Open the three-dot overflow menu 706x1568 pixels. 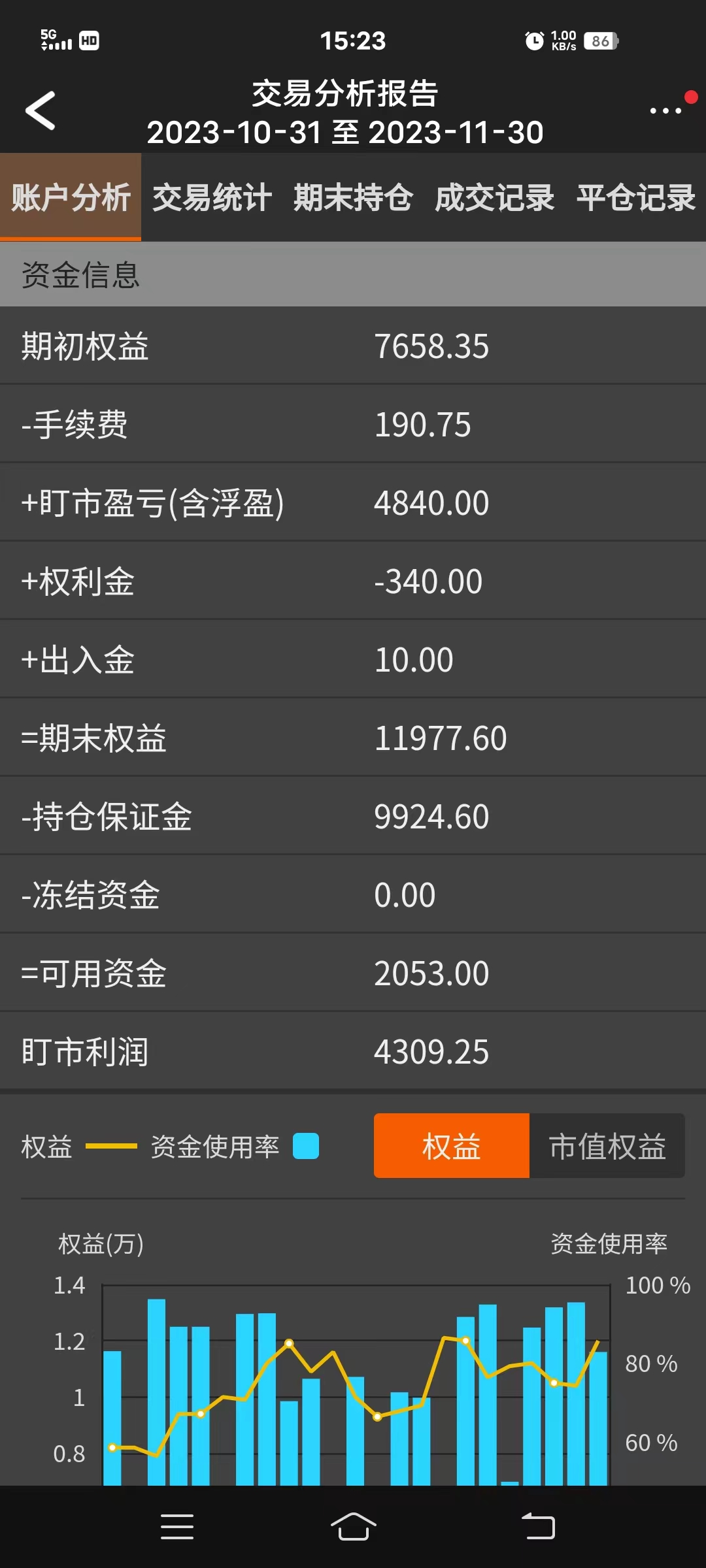665,111
